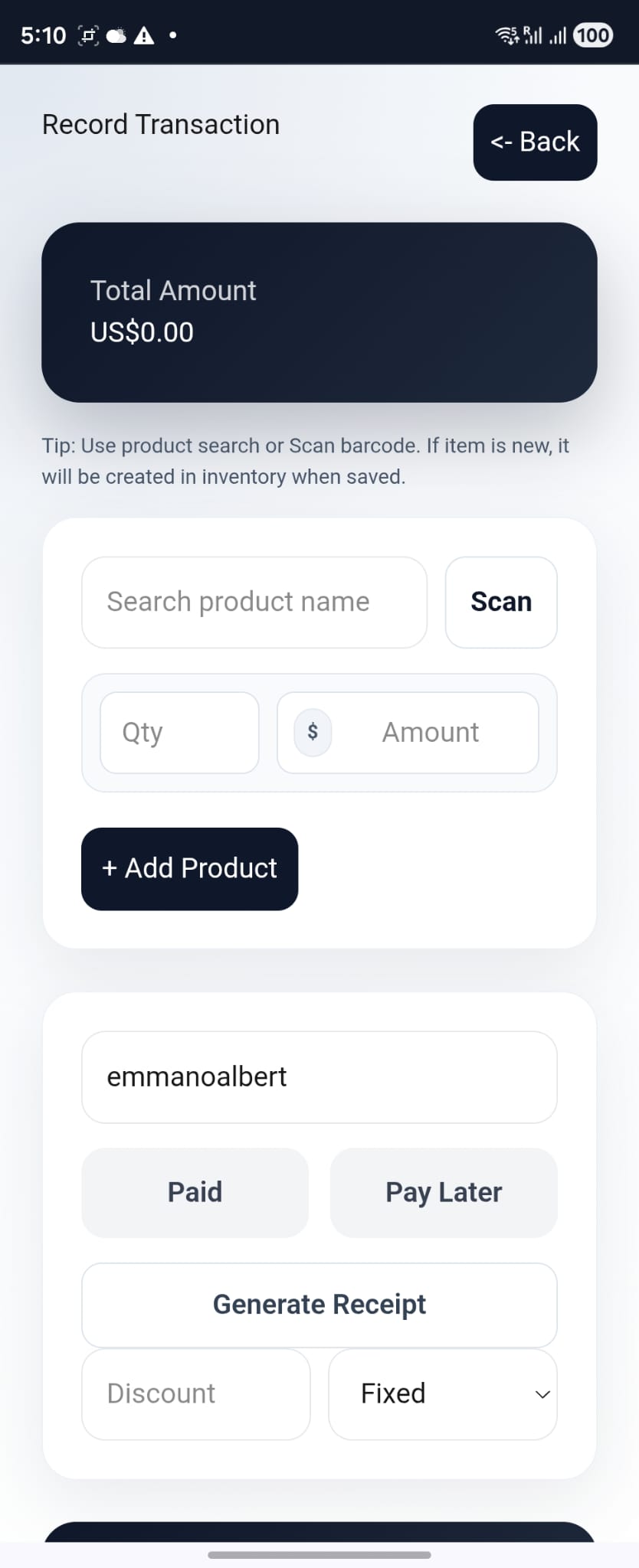Tap the screenshot icon in the status bar
The image size is (639, 1568).
(87, 34)
